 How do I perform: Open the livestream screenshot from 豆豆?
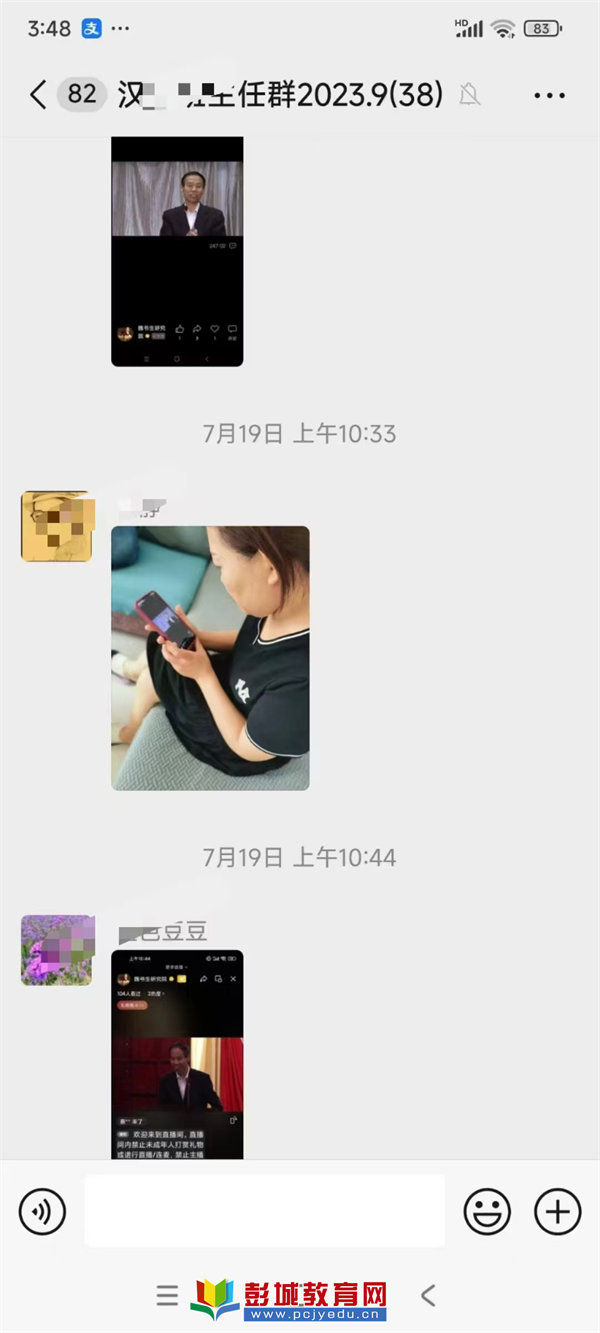(177, 1053)
